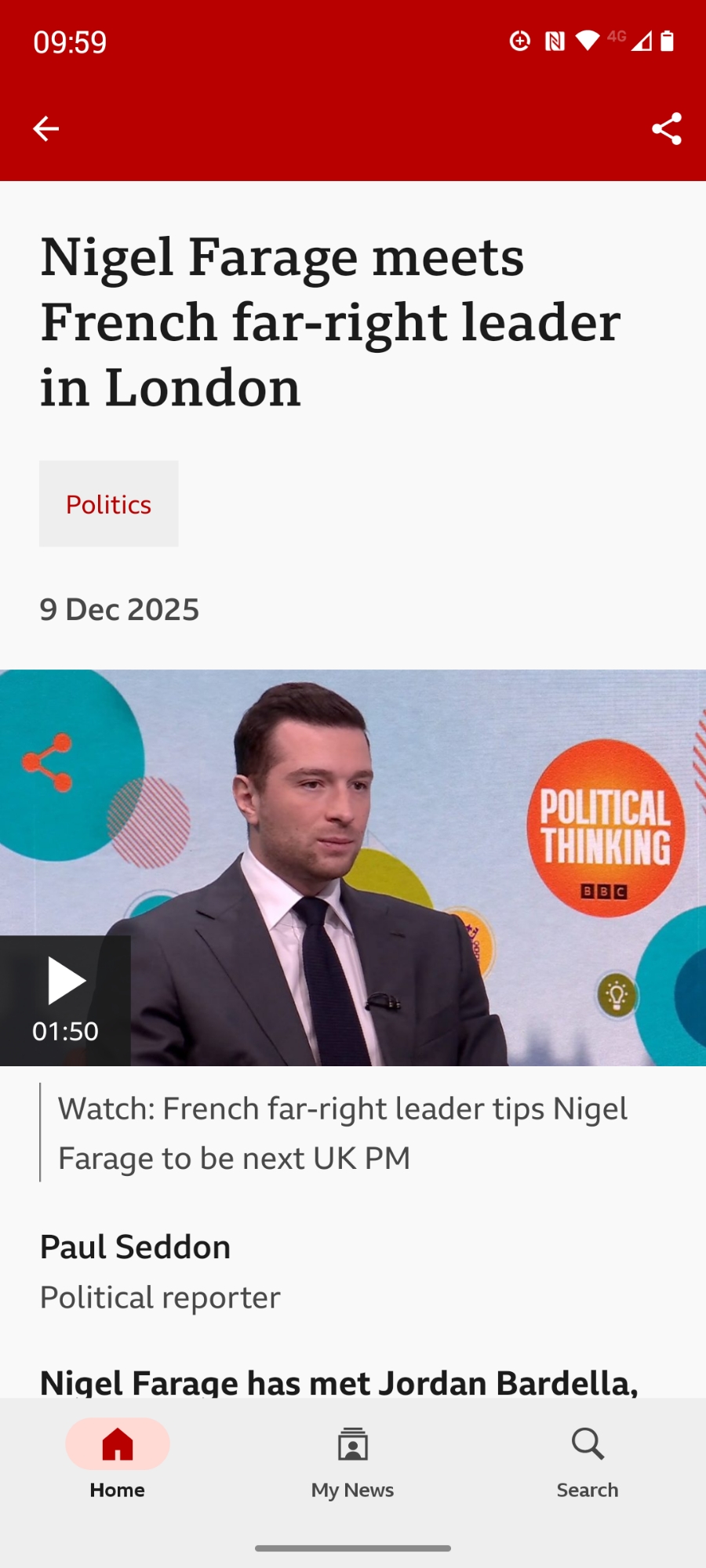
Task: Go back using the top-left arrow
Action: pos(45,129)
